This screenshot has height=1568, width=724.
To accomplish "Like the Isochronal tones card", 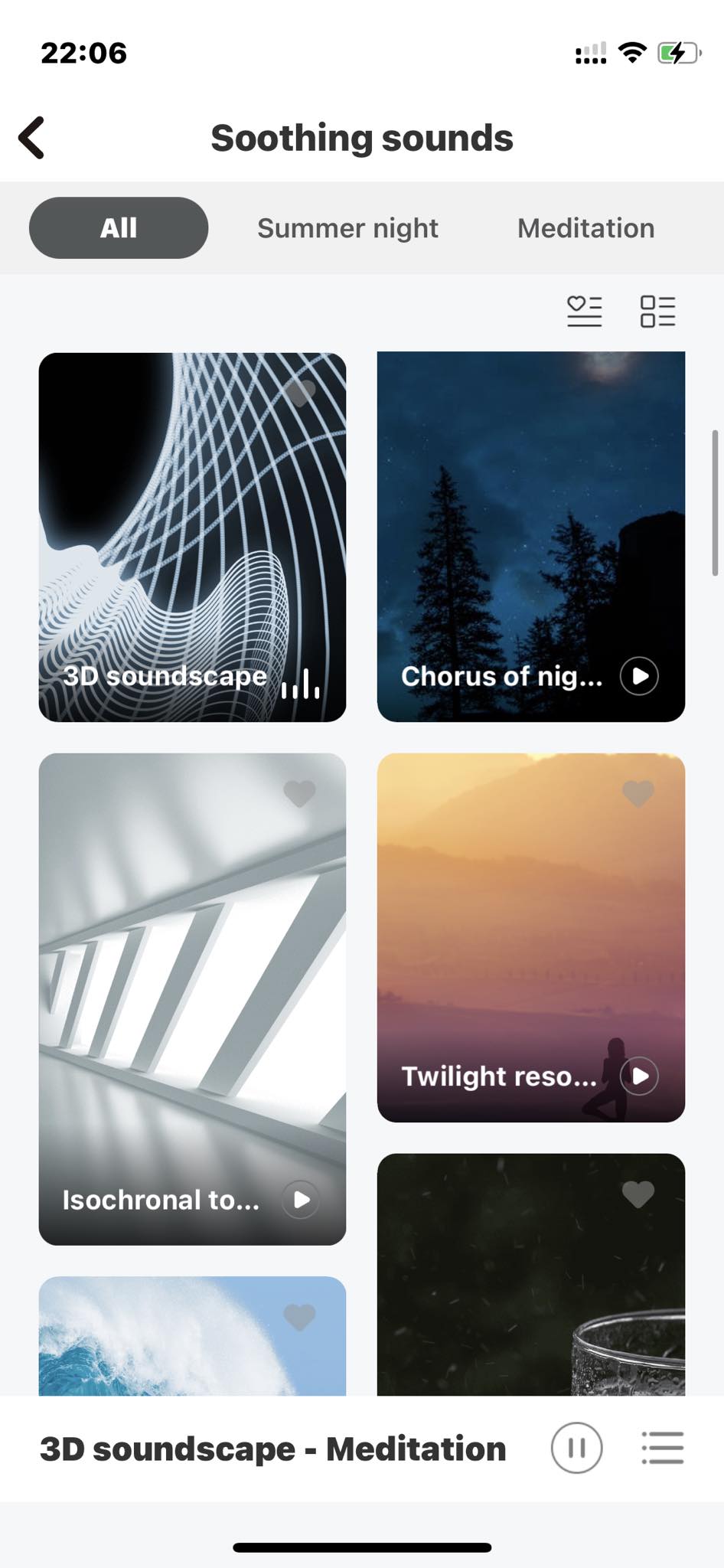I will [299, 793].
